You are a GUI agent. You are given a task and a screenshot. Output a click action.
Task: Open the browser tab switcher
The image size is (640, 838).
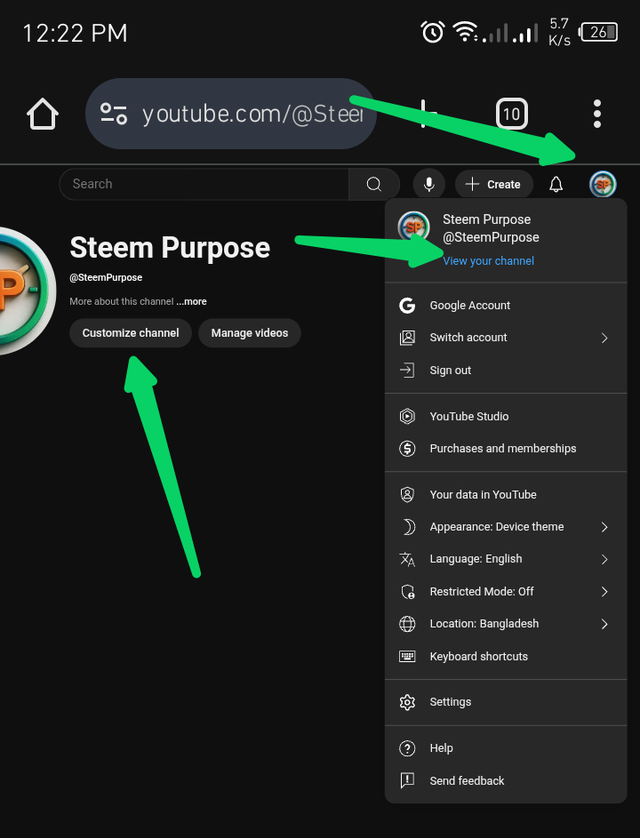point(511,114)
